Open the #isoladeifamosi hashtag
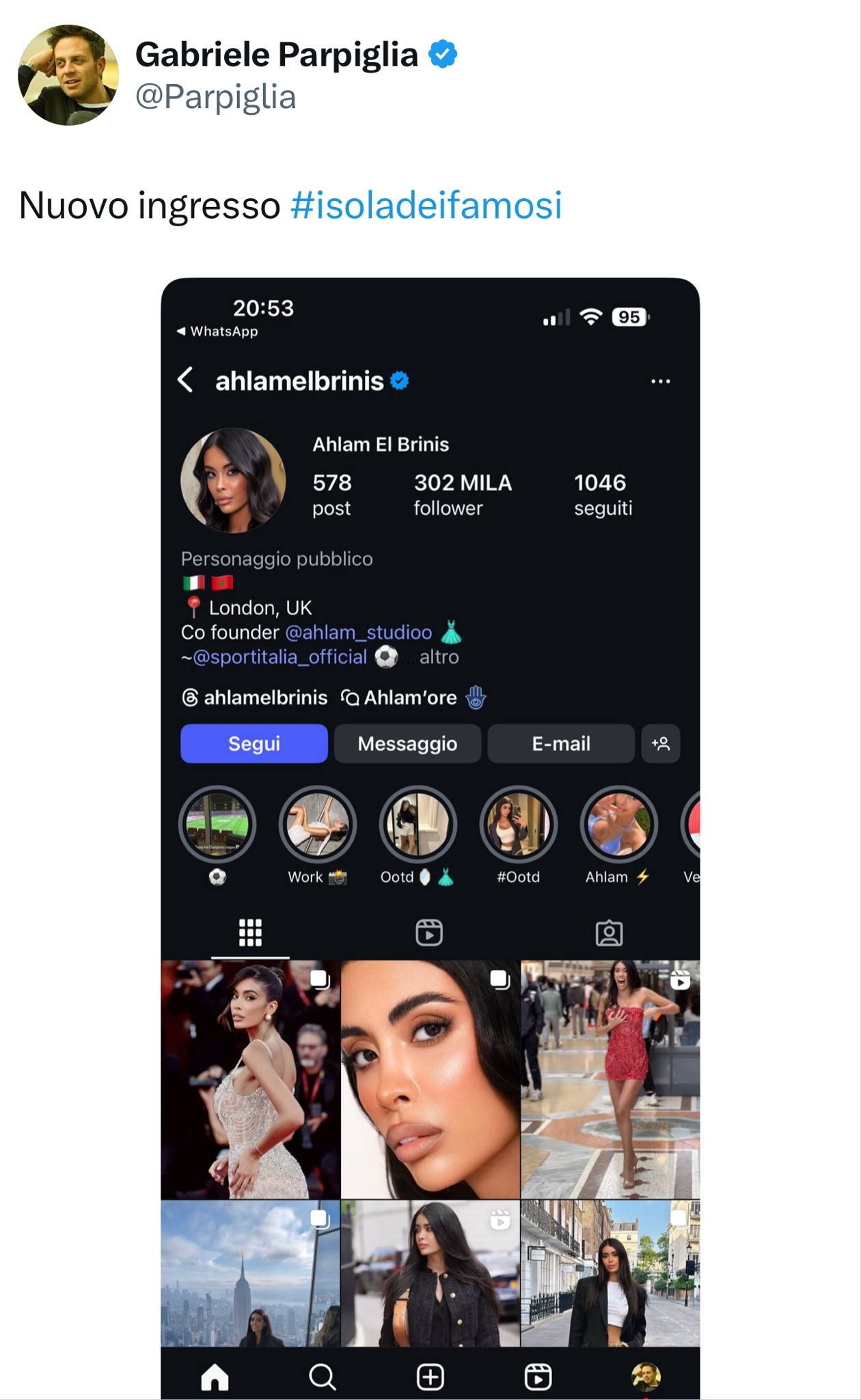The image size is (861, 1400). pos(426,205)
